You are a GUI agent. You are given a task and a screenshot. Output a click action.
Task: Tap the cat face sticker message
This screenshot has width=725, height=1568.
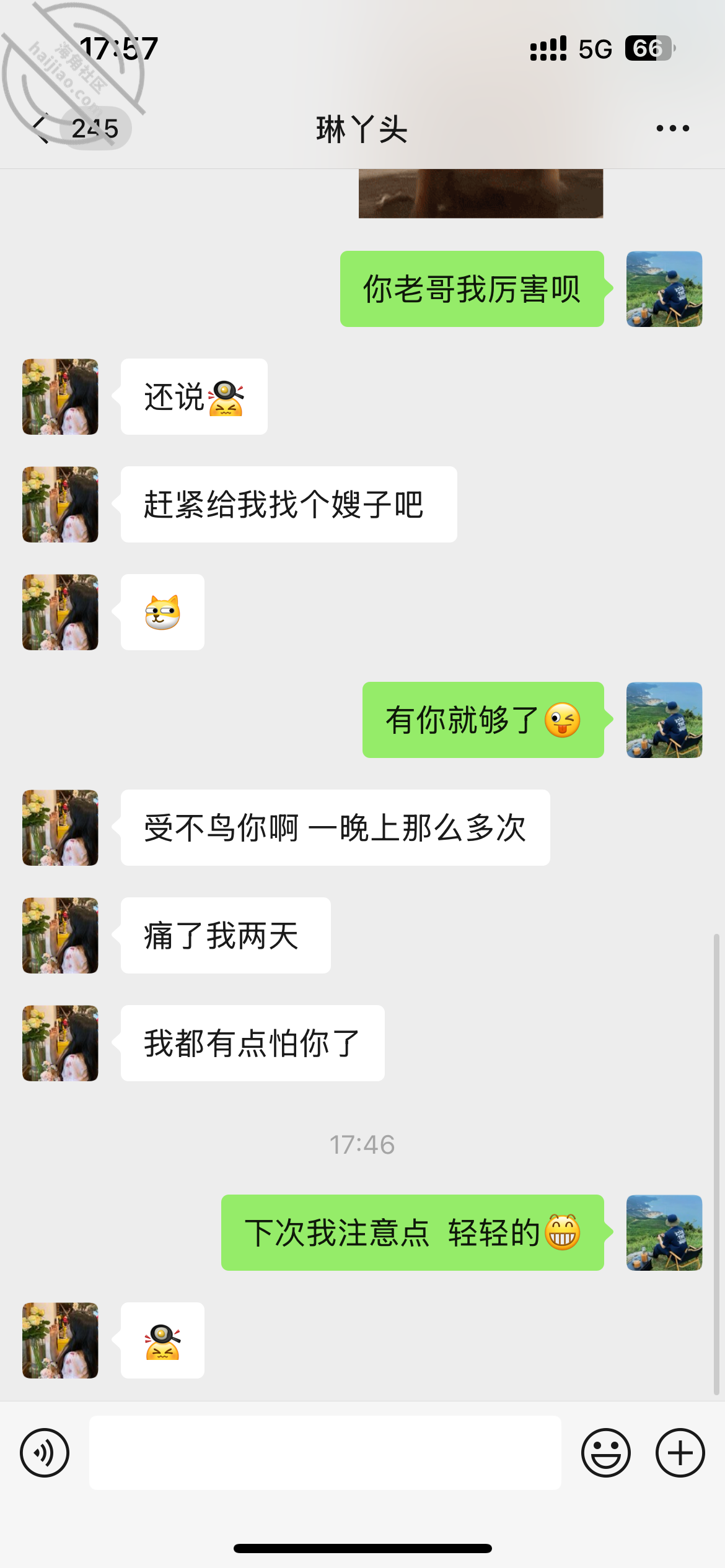pos(162,612)
